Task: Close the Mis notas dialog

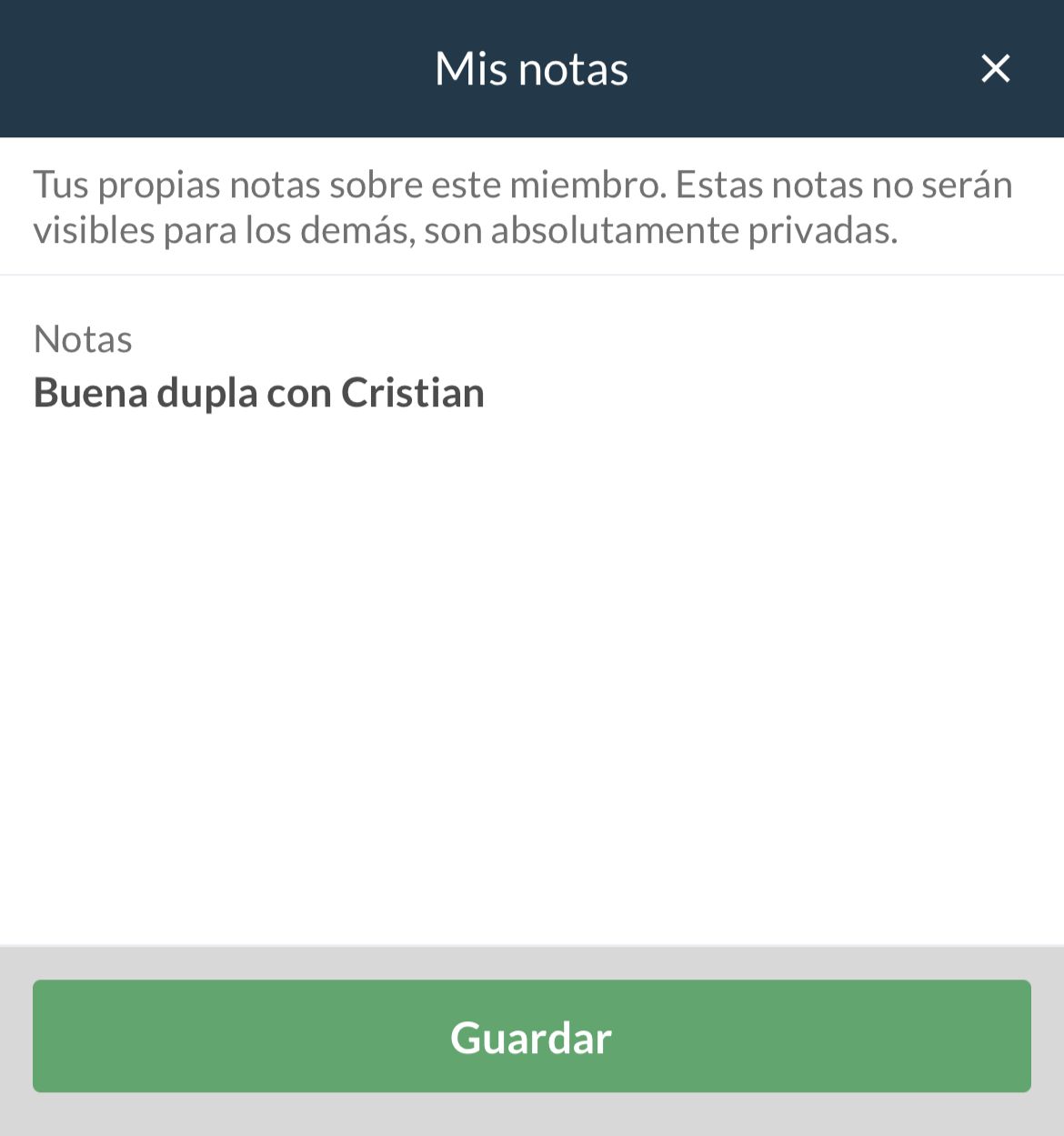Action: (995, 68)
